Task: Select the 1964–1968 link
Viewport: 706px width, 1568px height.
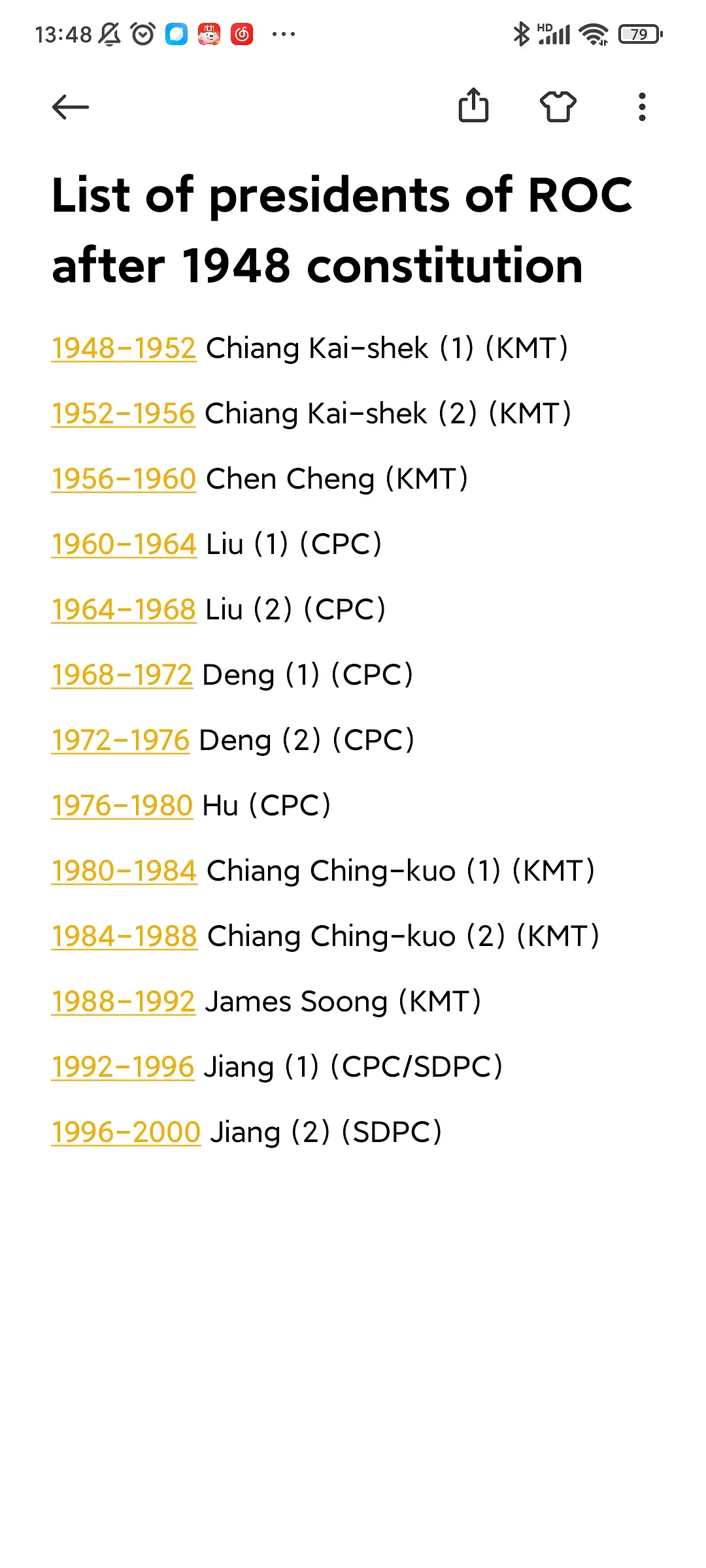Action: (x=124, y=610)
